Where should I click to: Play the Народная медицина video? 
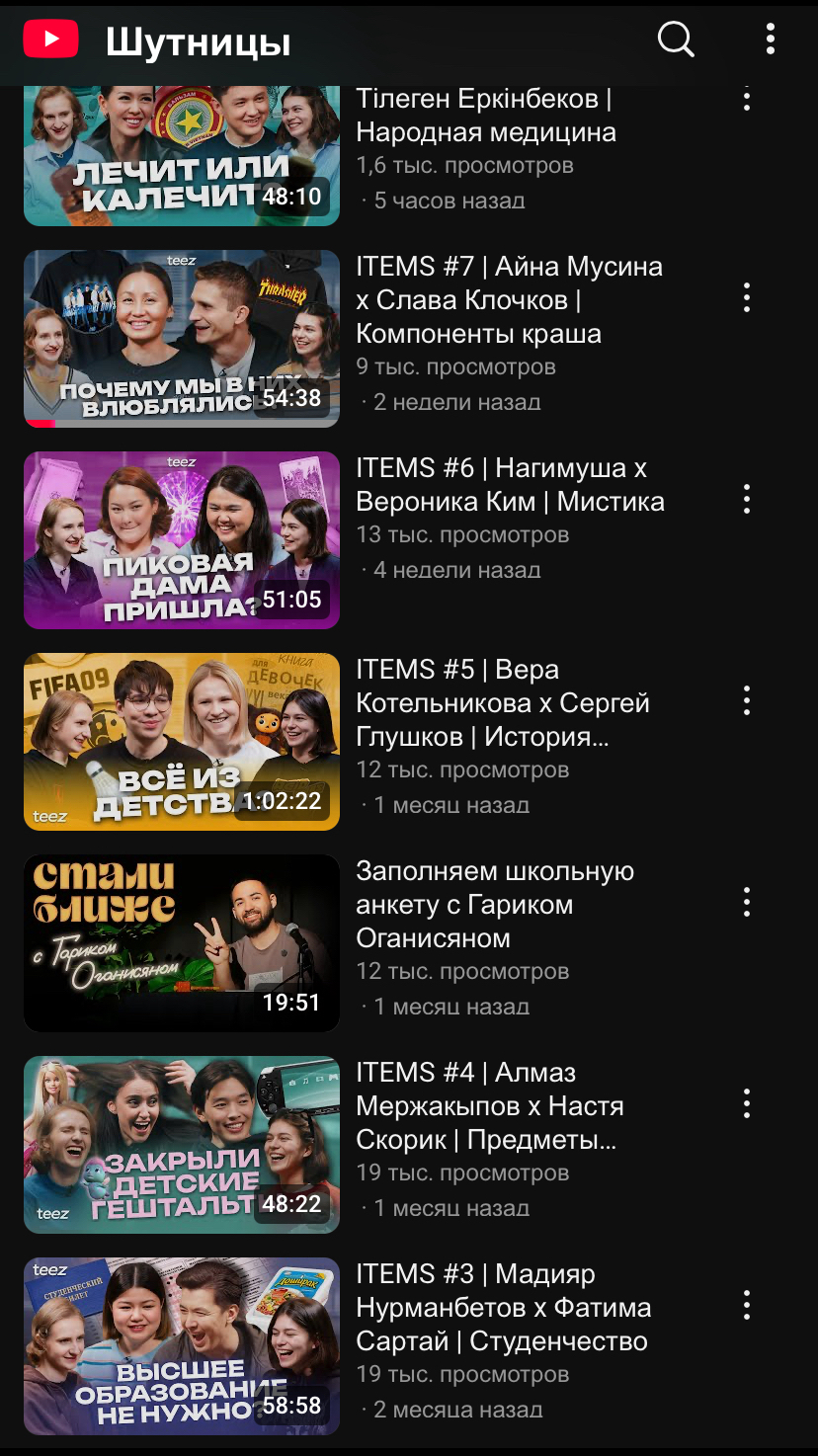[182, 156]
